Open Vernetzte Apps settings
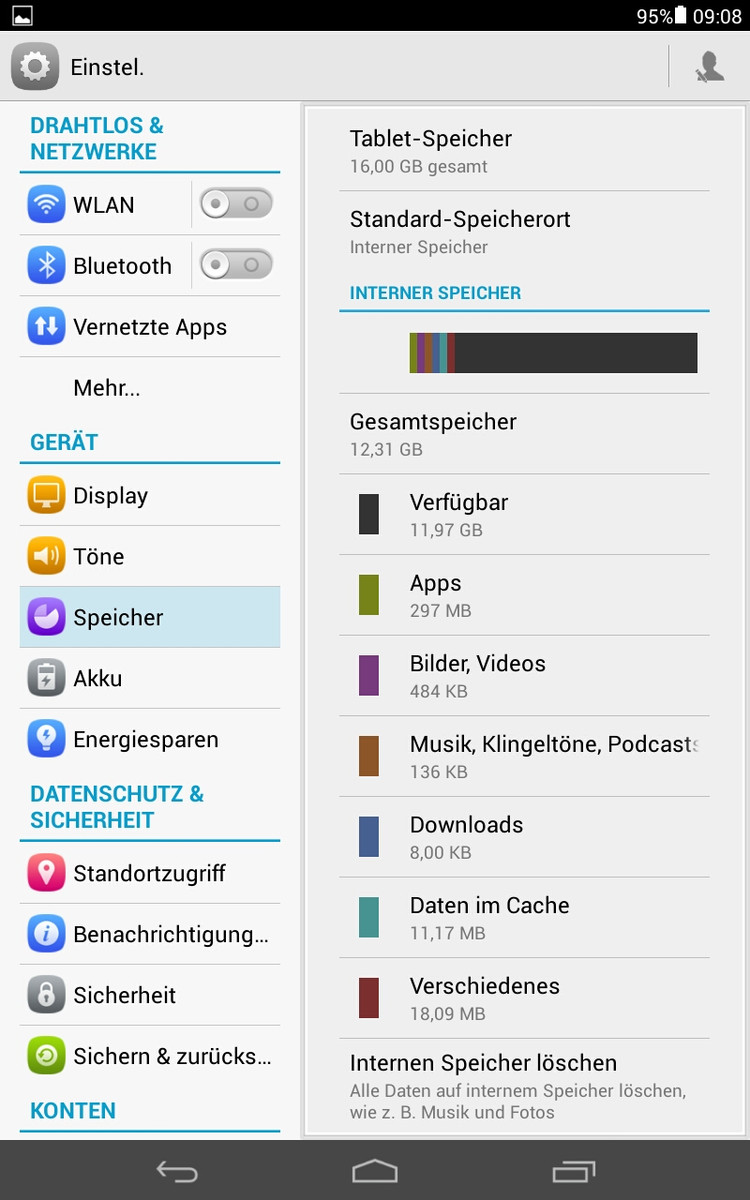The image size is (750, 1200). pyautogui.click(x=150, y=327)
